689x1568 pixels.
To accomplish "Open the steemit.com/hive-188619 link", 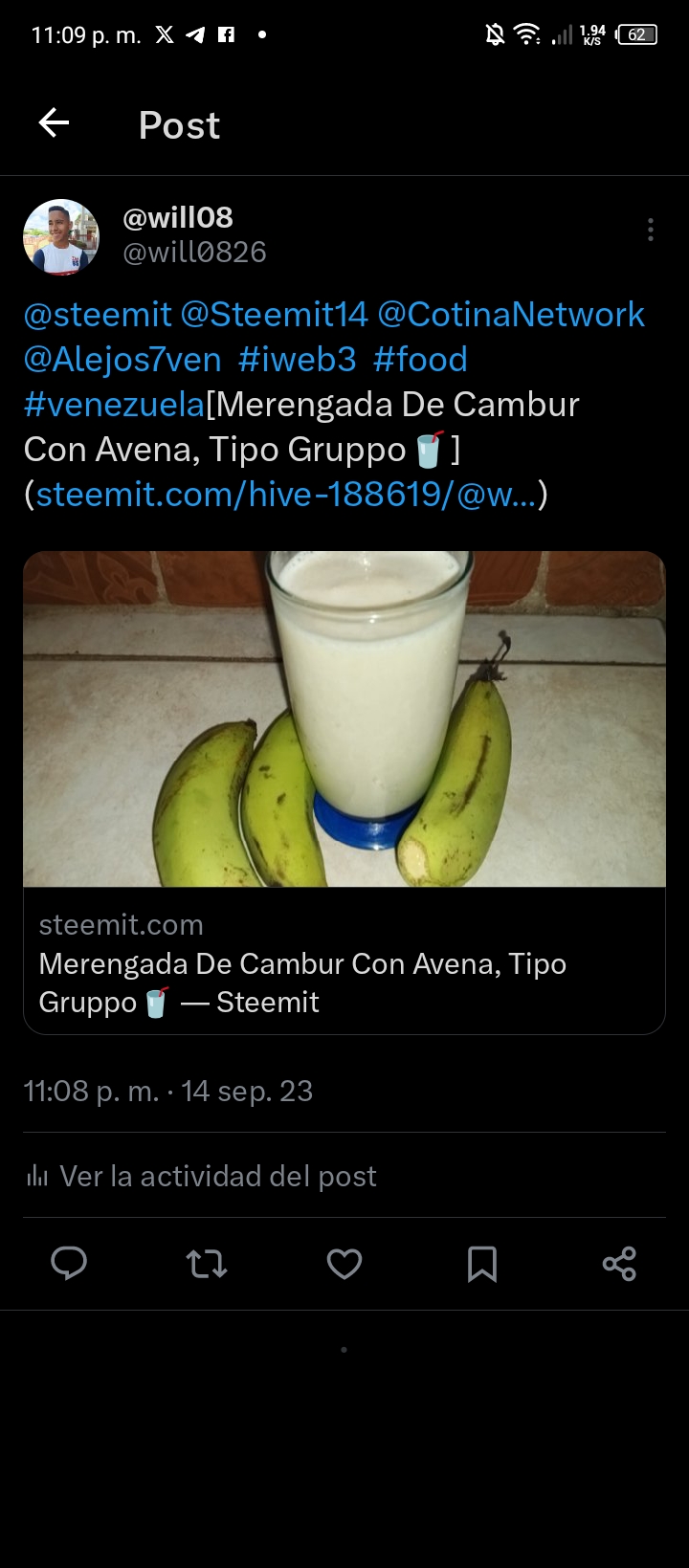I will [286, 495].
